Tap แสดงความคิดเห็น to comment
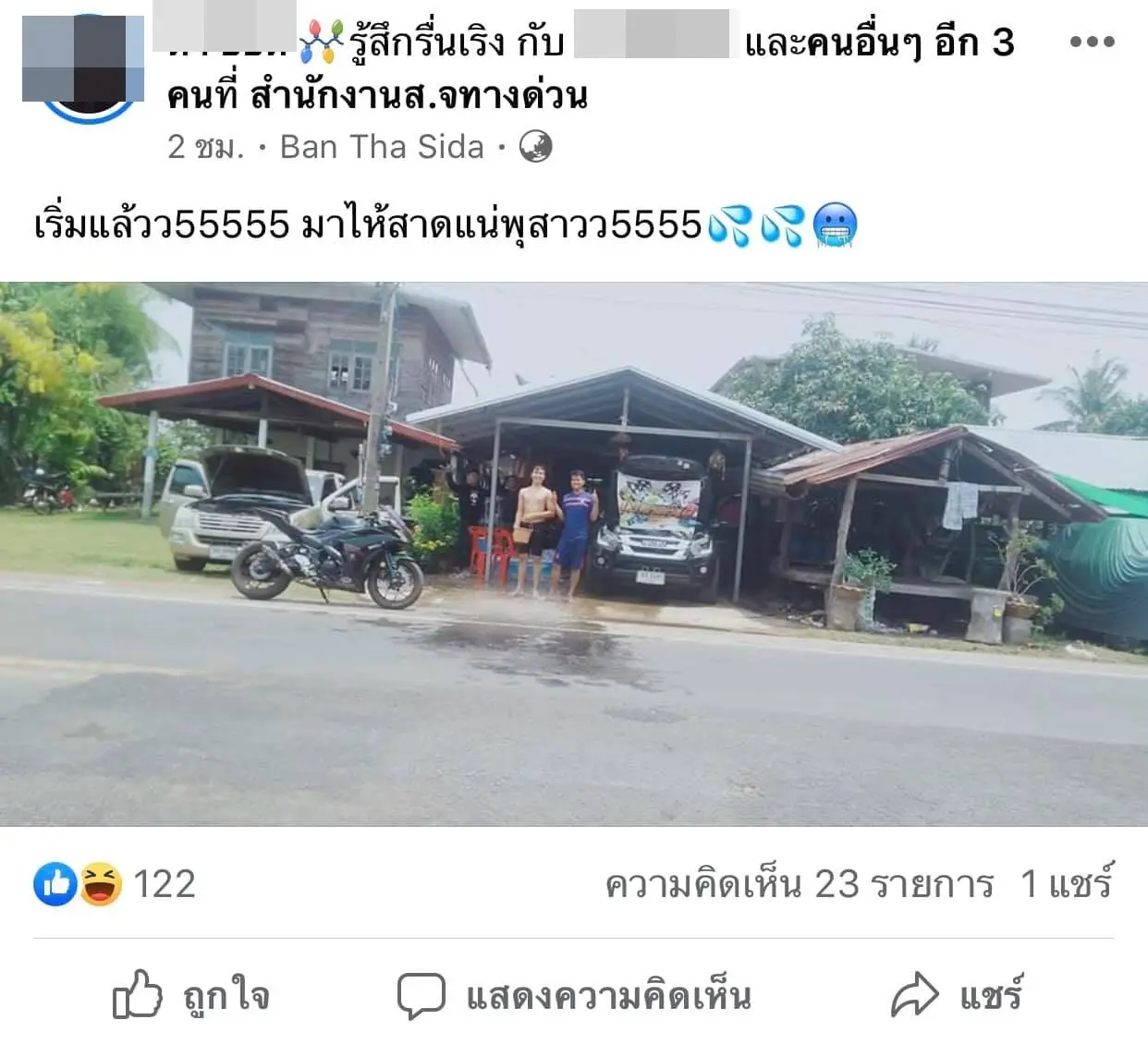Viewport: 1148px width, 1044px height. click(x=574, y=995)
